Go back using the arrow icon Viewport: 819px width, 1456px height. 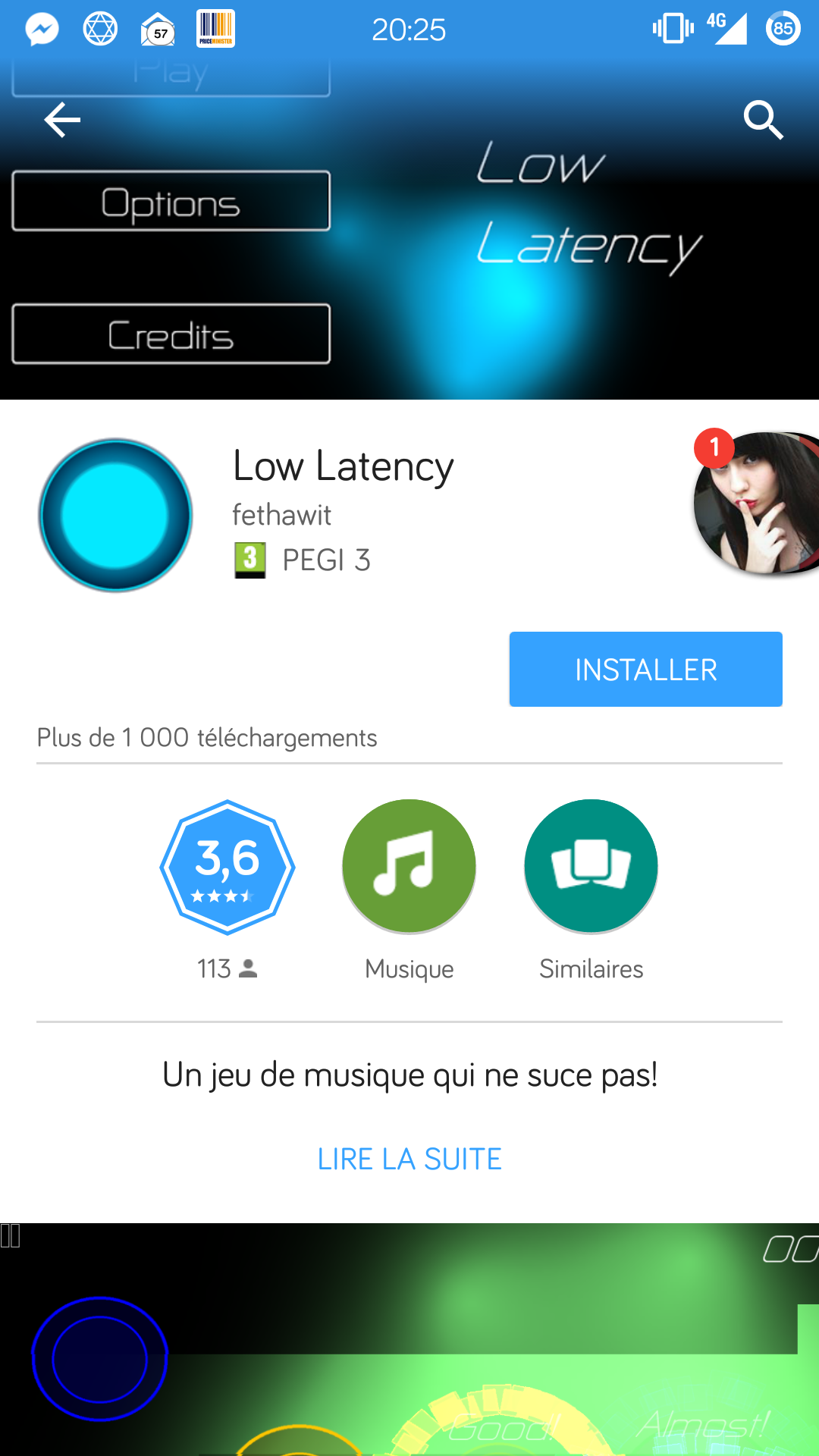62,120
